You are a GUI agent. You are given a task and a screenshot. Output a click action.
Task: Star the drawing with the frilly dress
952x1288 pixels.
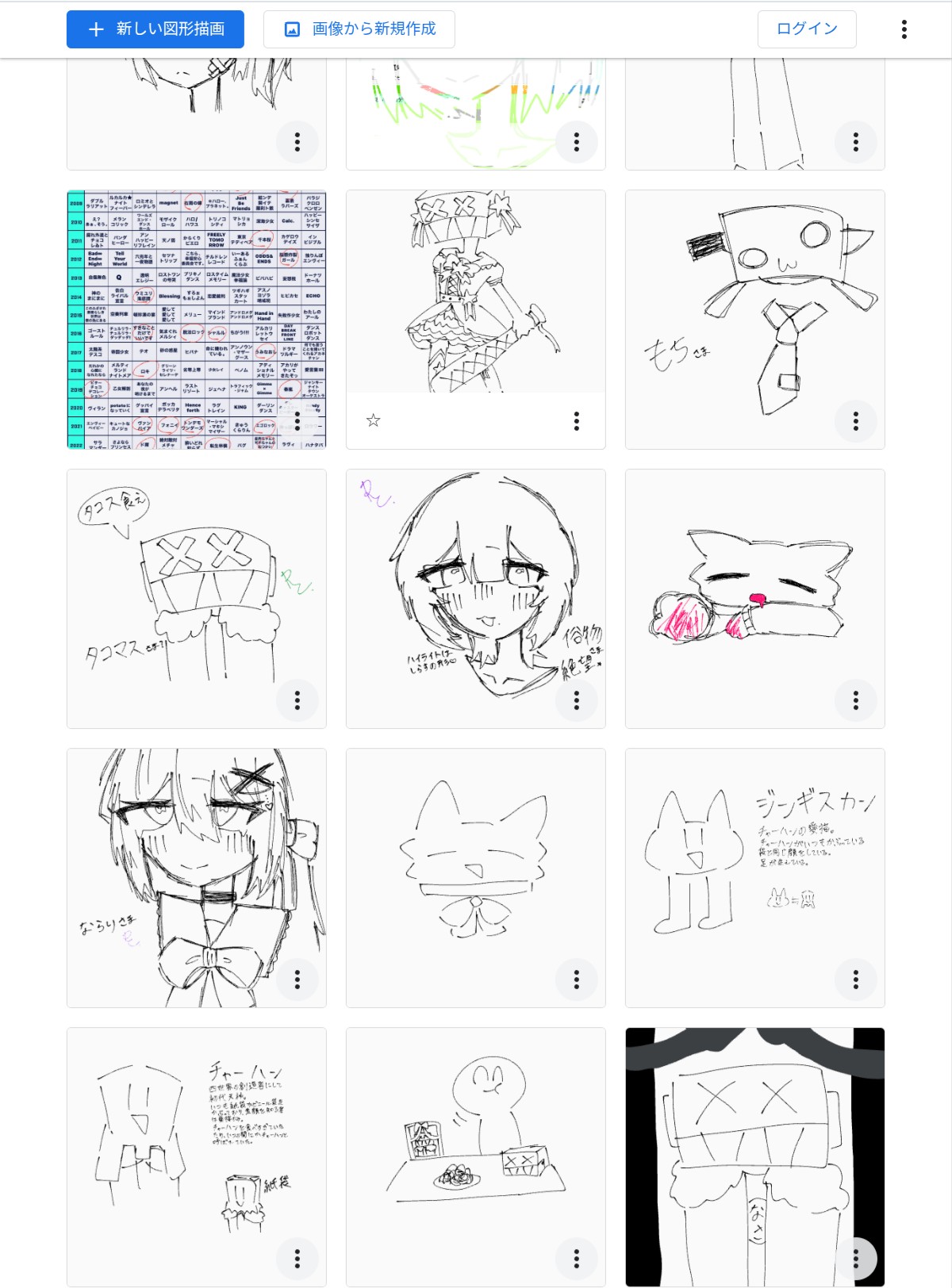click(x=374, y=420)
